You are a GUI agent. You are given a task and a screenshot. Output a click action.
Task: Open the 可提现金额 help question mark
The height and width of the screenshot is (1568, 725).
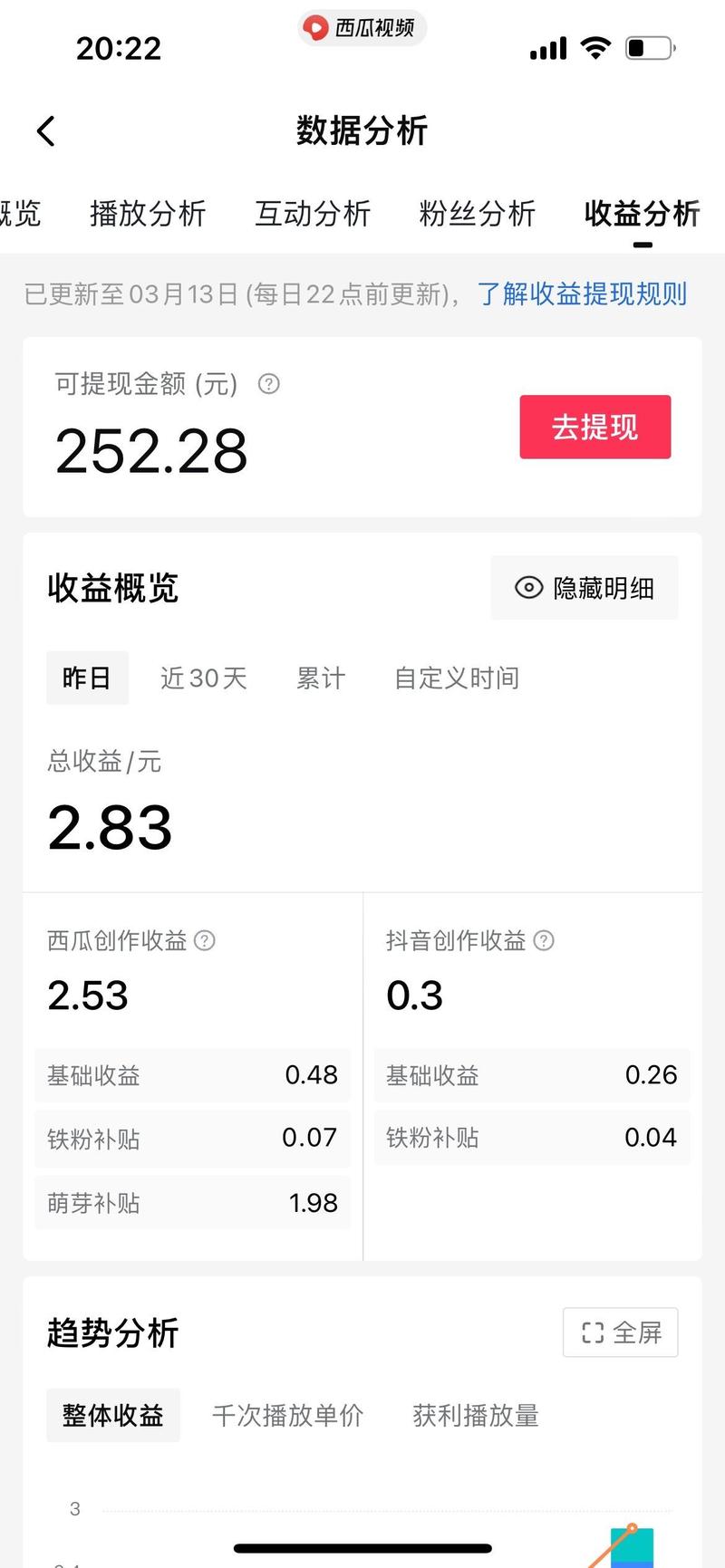(x=267, y=385)
